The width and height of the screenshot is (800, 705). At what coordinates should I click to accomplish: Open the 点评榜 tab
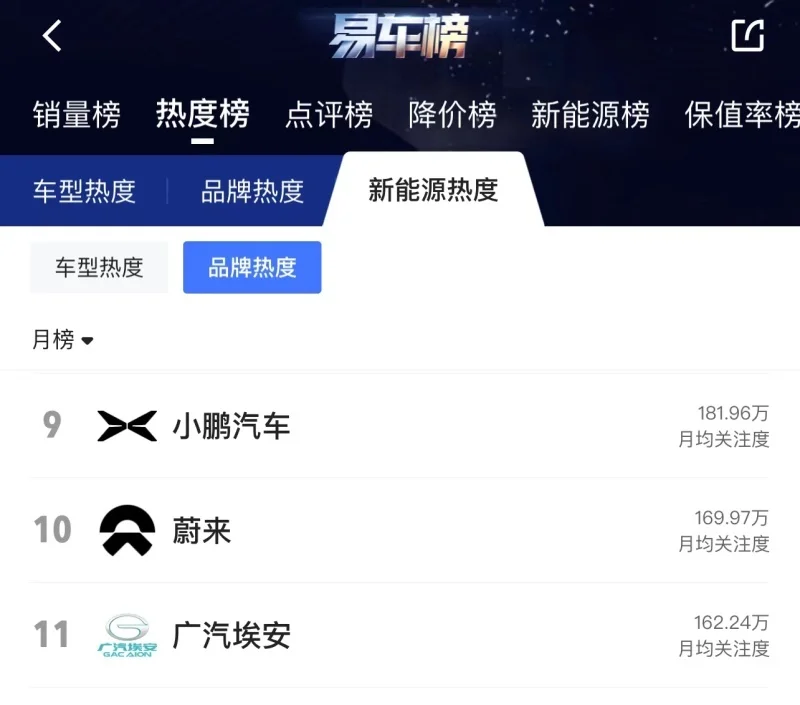[329, 115]
